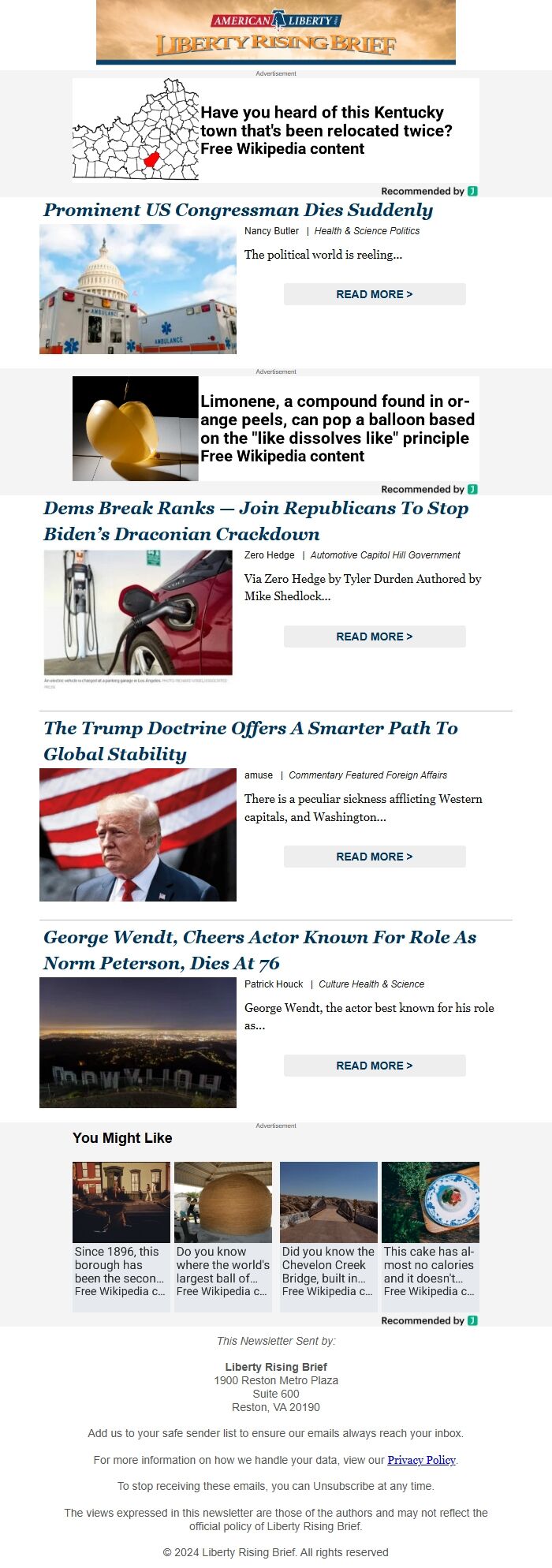Open the electric car charging article photo

pyautogui.click(x=138, y=613)
